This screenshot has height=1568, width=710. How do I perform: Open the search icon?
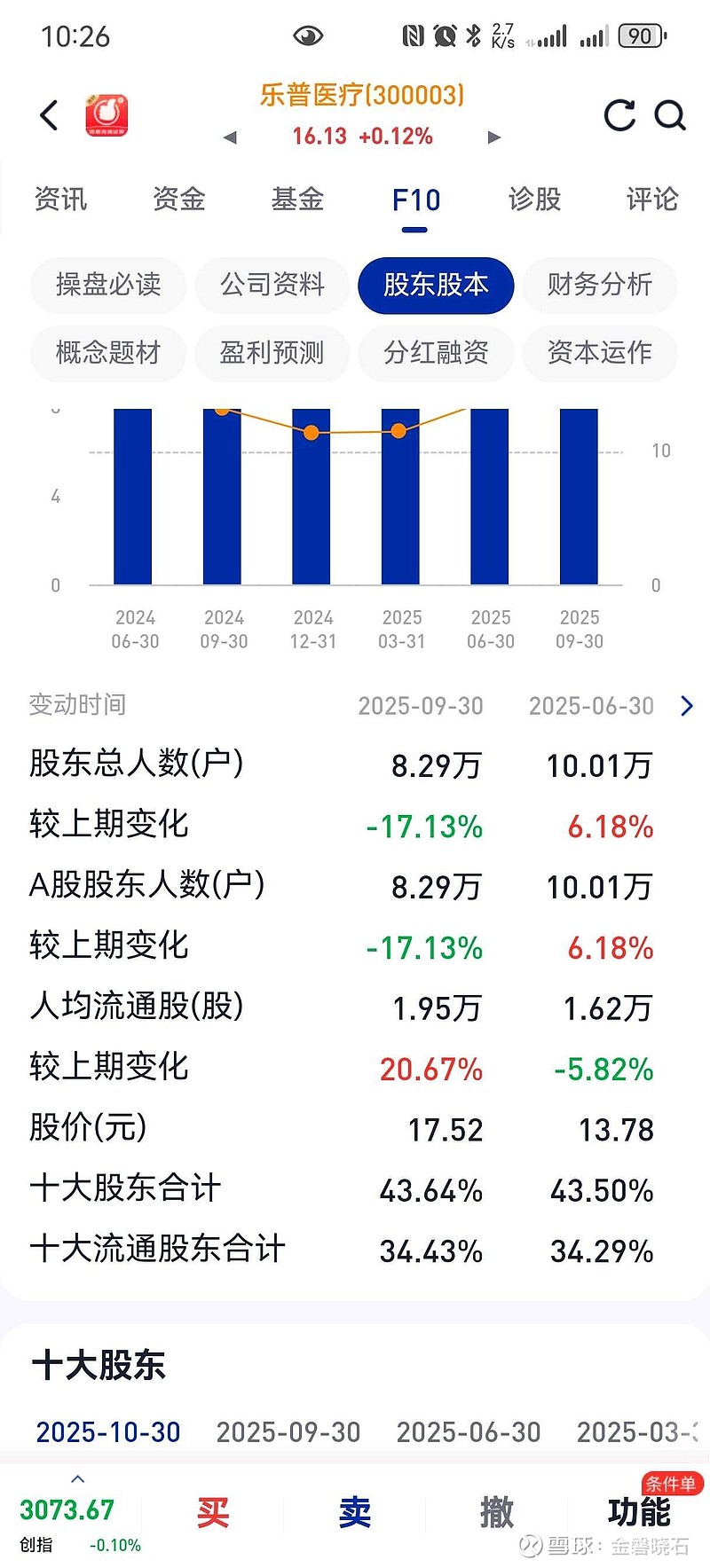point(670,116)
